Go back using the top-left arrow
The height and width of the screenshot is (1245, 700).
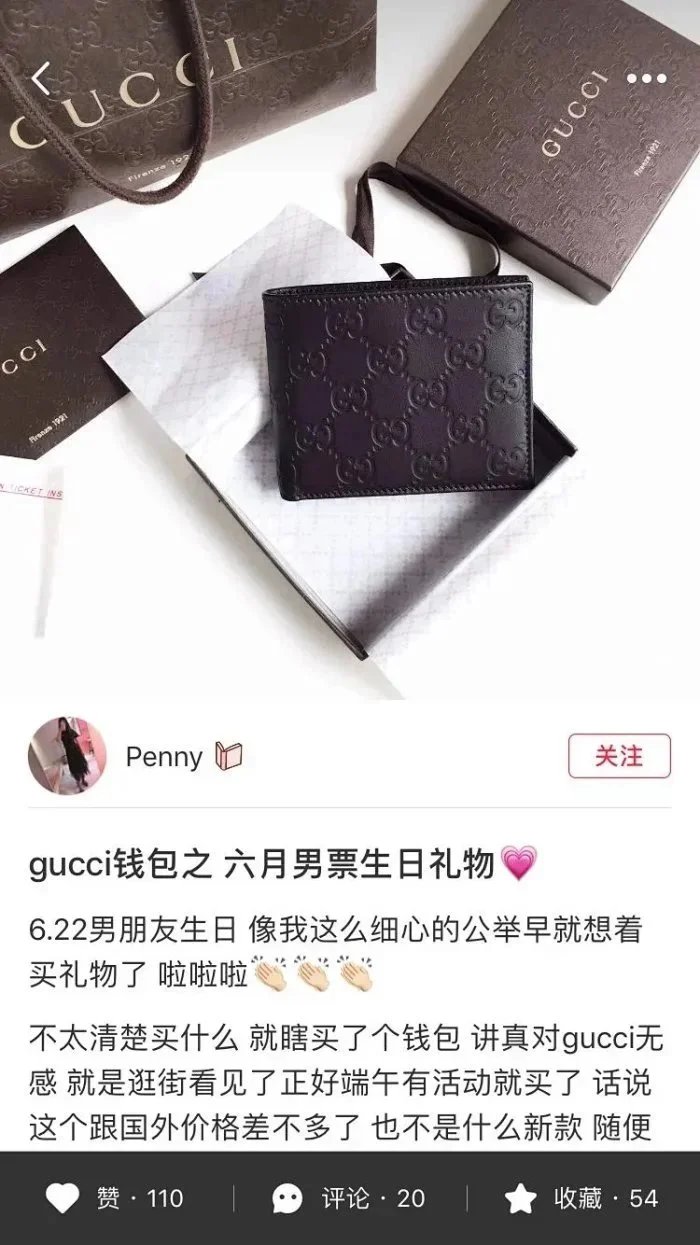coord(41,78)
